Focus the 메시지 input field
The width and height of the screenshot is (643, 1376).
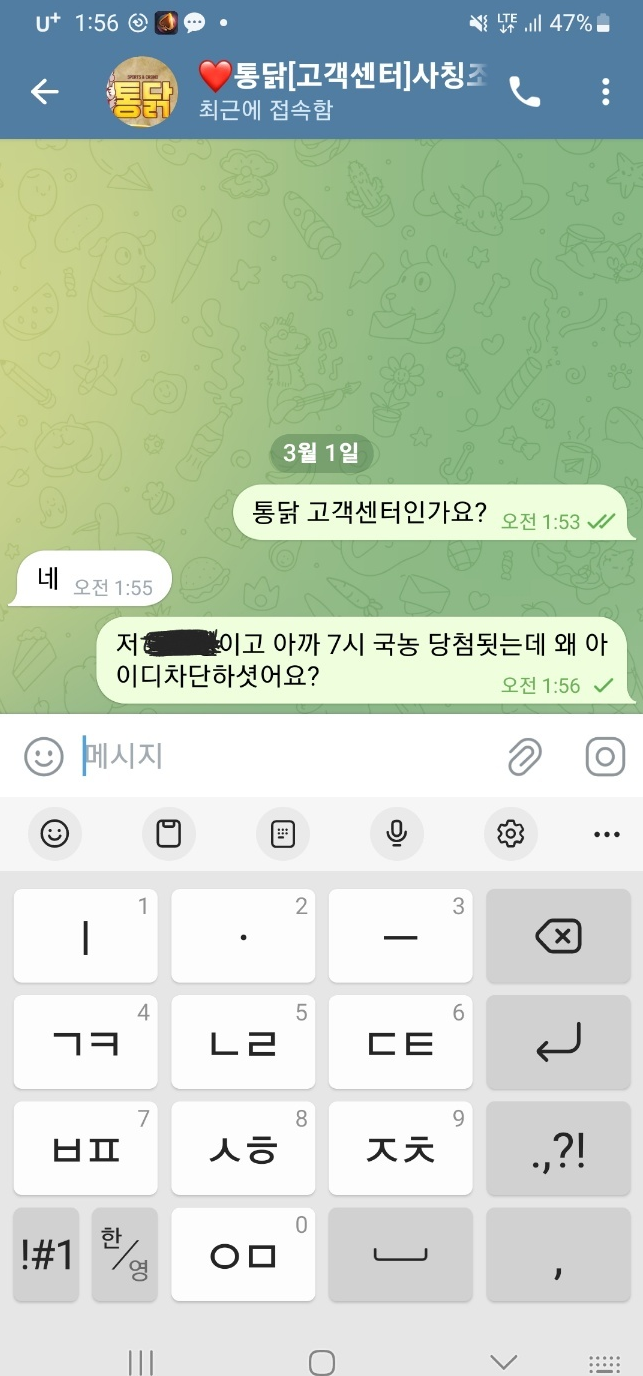pos(280,756)
